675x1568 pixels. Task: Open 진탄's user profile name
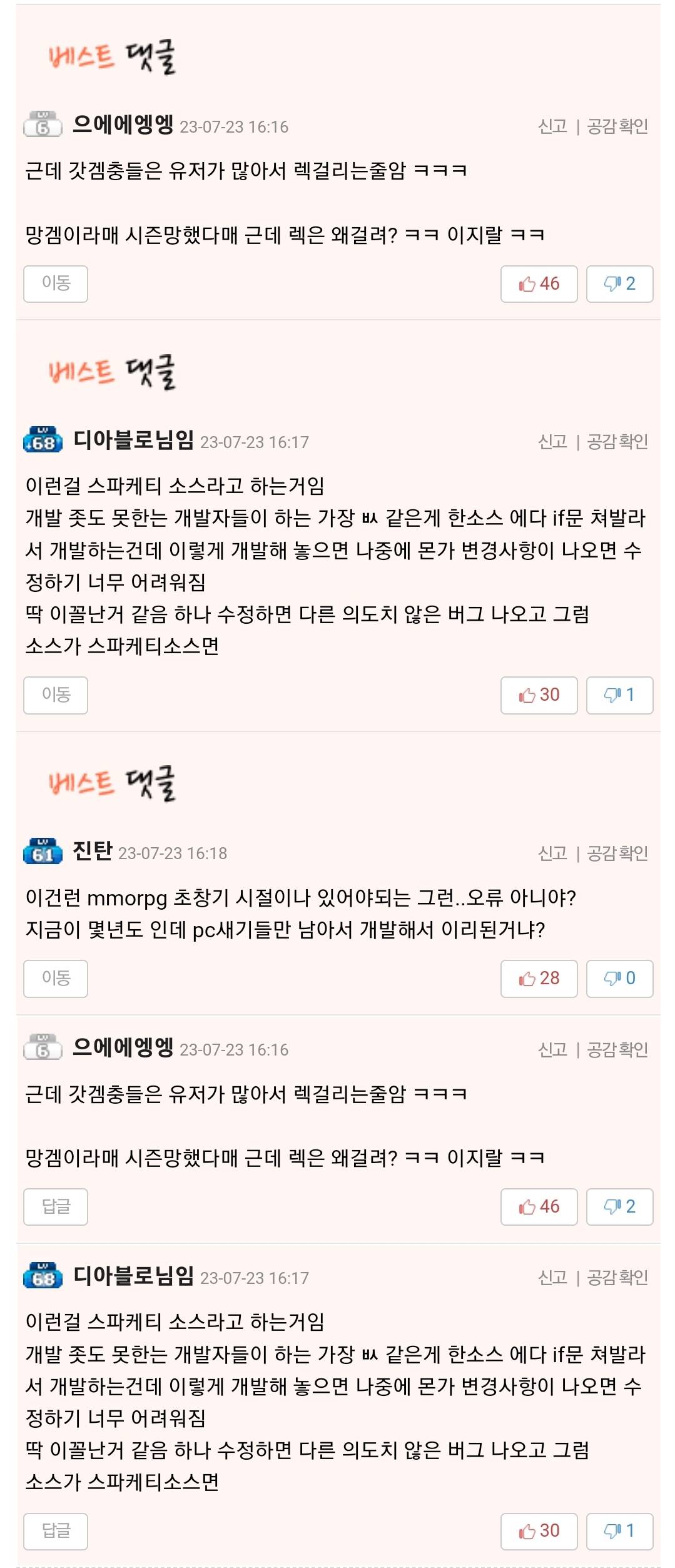93,851
